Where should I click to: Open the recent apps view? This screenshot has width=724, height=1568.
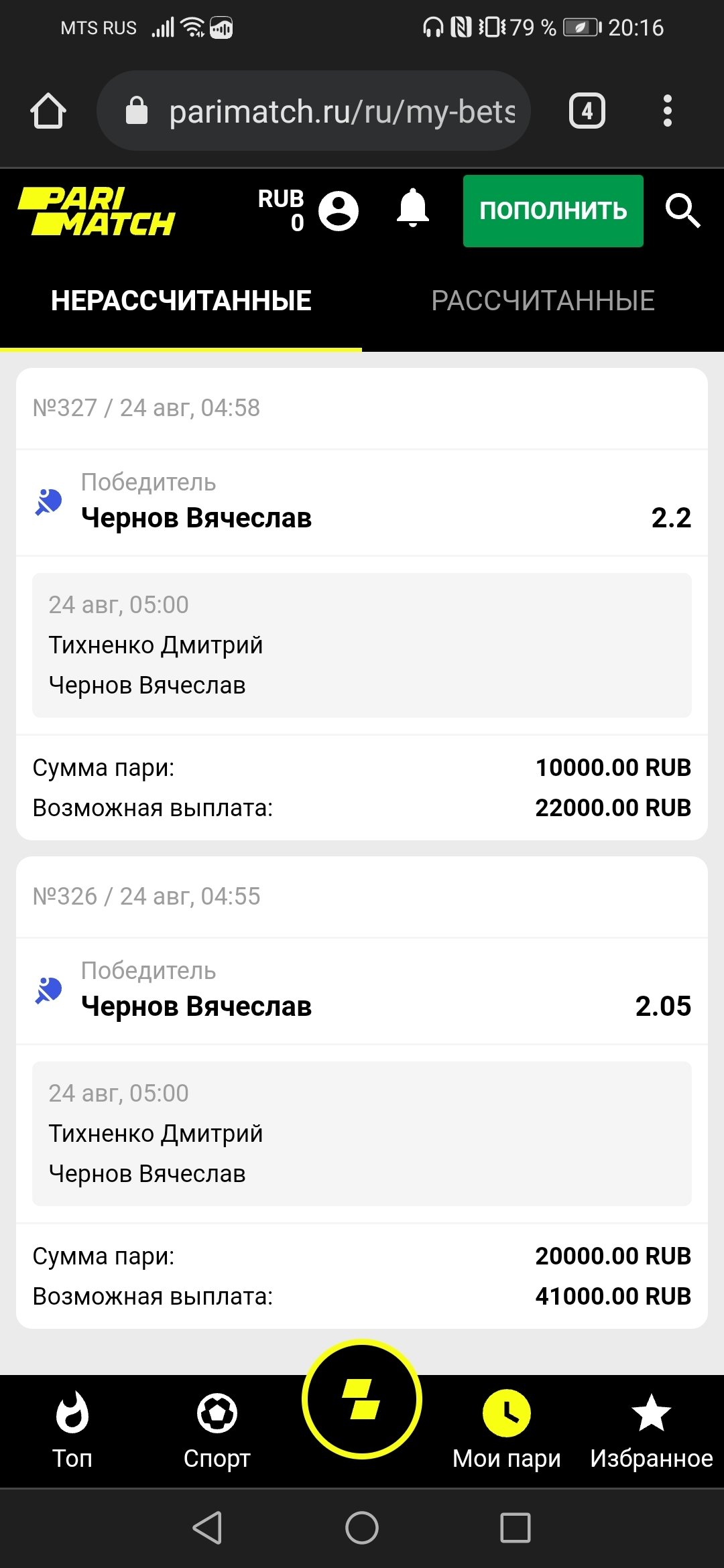[x=516, y=1528]
